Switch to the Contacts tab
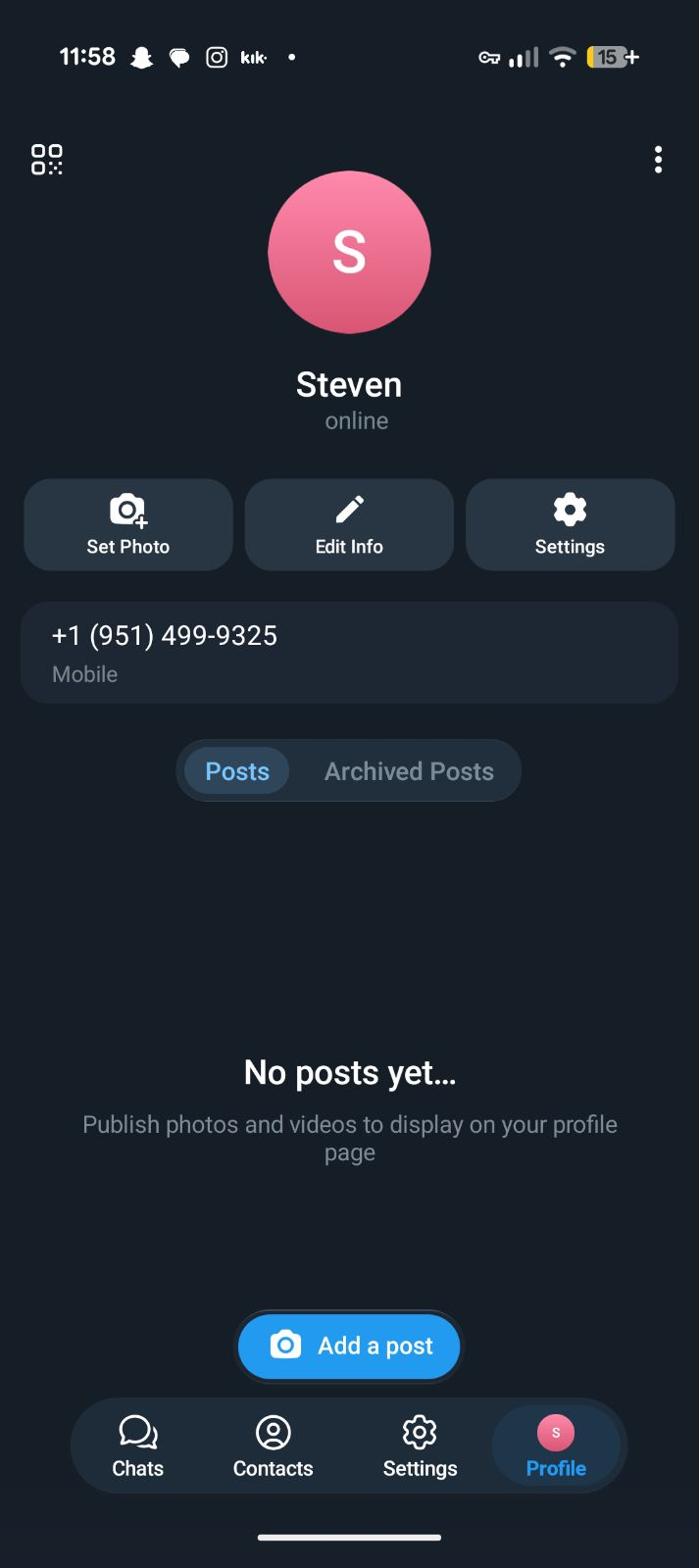The image size is (699, 1568). pos(274,1445)
